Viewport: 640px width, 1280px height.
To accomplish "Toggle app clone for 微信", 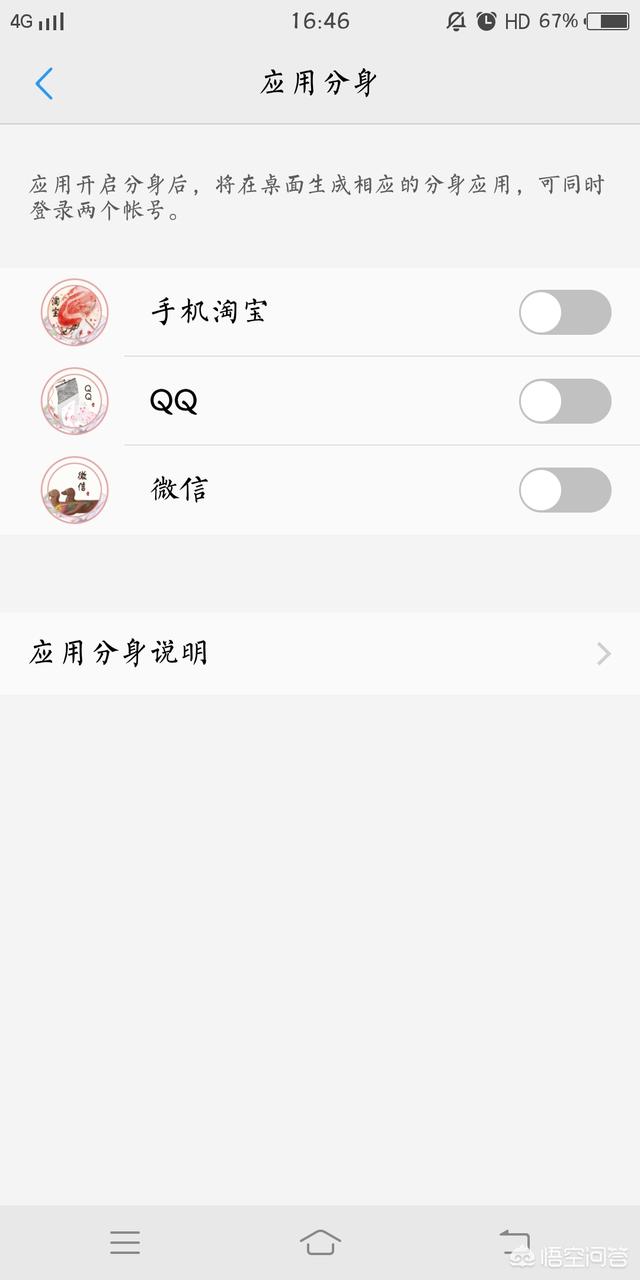I will pos(564,490).
